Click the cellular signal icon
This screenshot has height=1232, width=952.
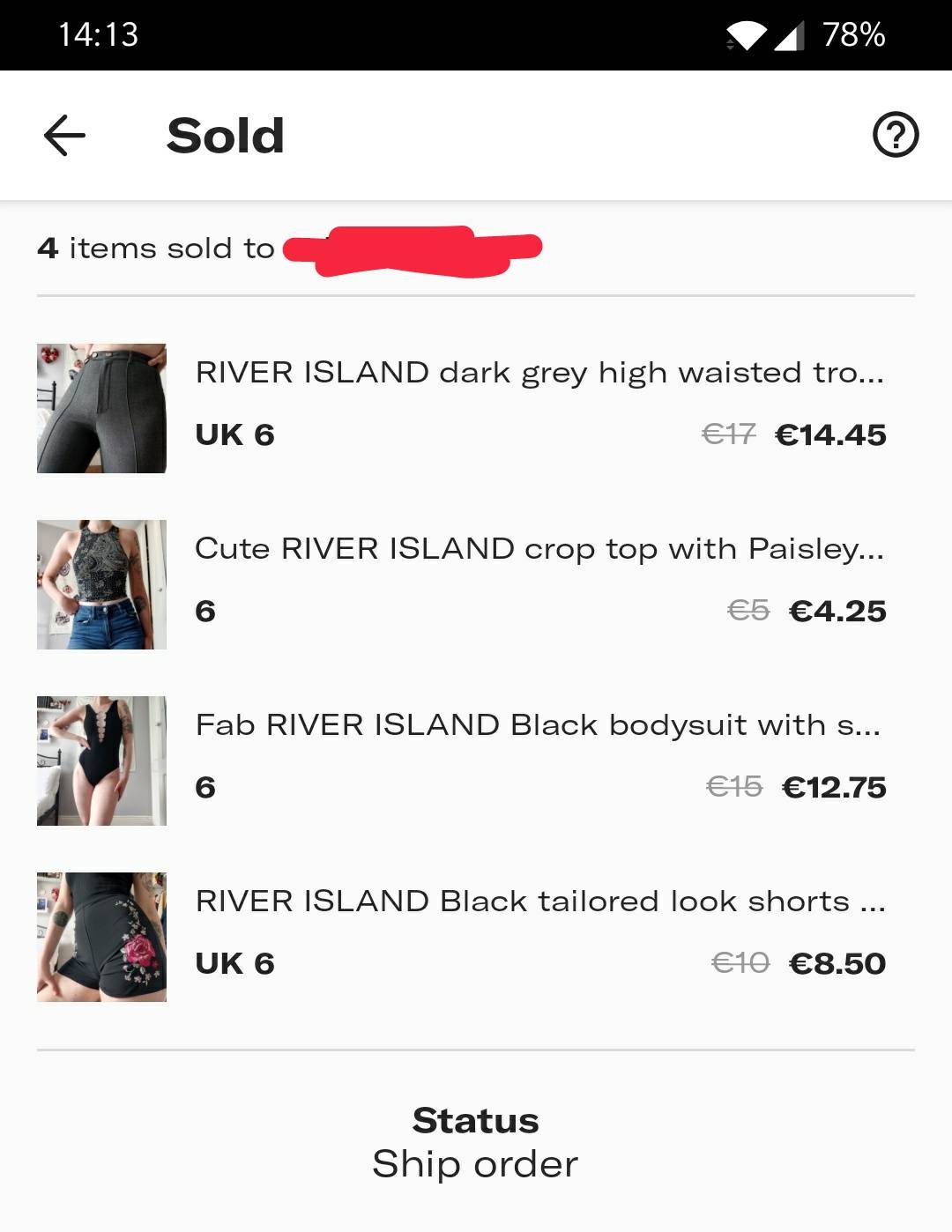[x=792, y=34]
